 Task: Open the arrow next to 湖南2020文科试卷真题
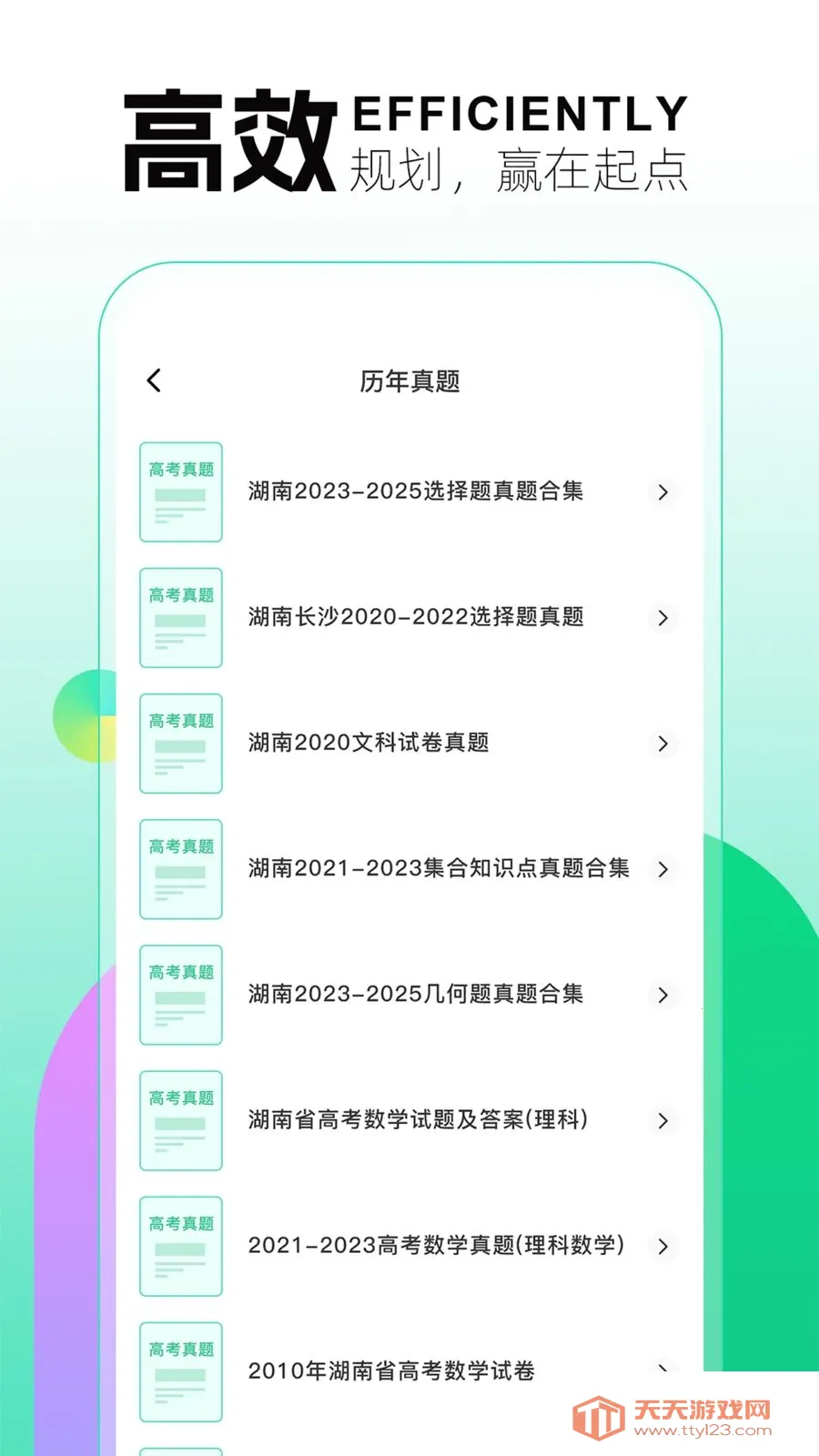click(x=663, y=743)
